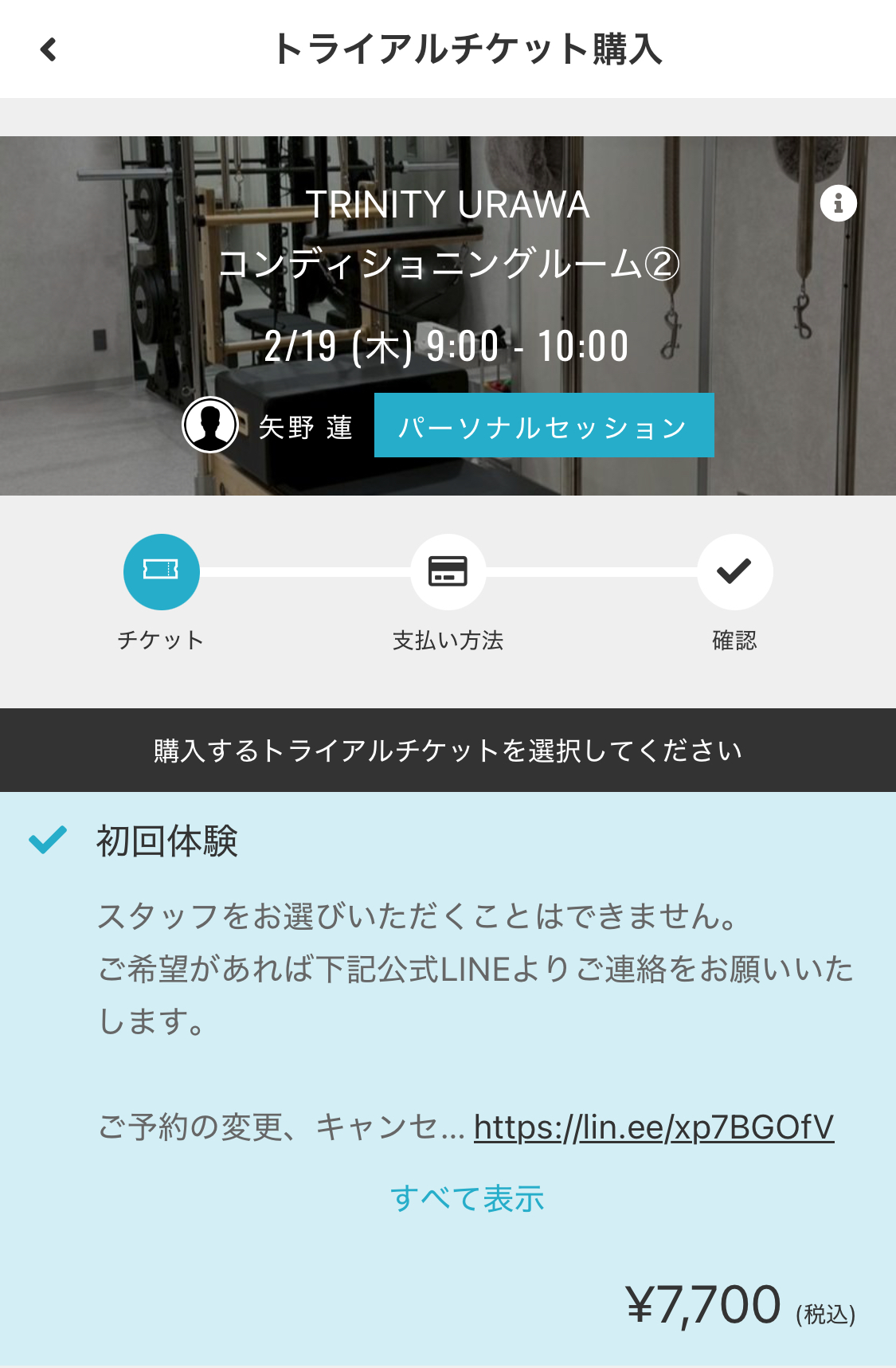Tap the blue ticket icon in the progress bar
The height and width of the screenshot is (1368, 896).
(162, 570)
